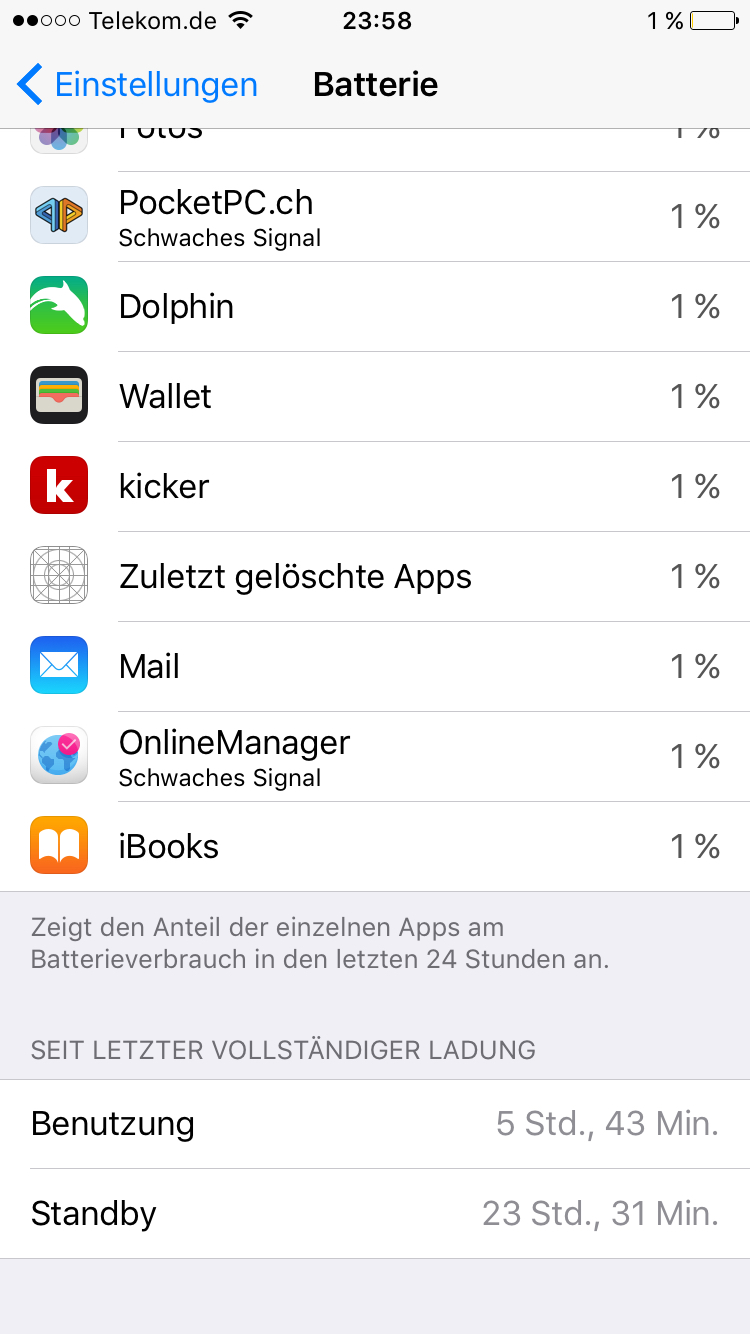This screenshot has height=1334, width=750.
Task: Select the Dolphin battery usage row
Action: click(x=375, y=307)
